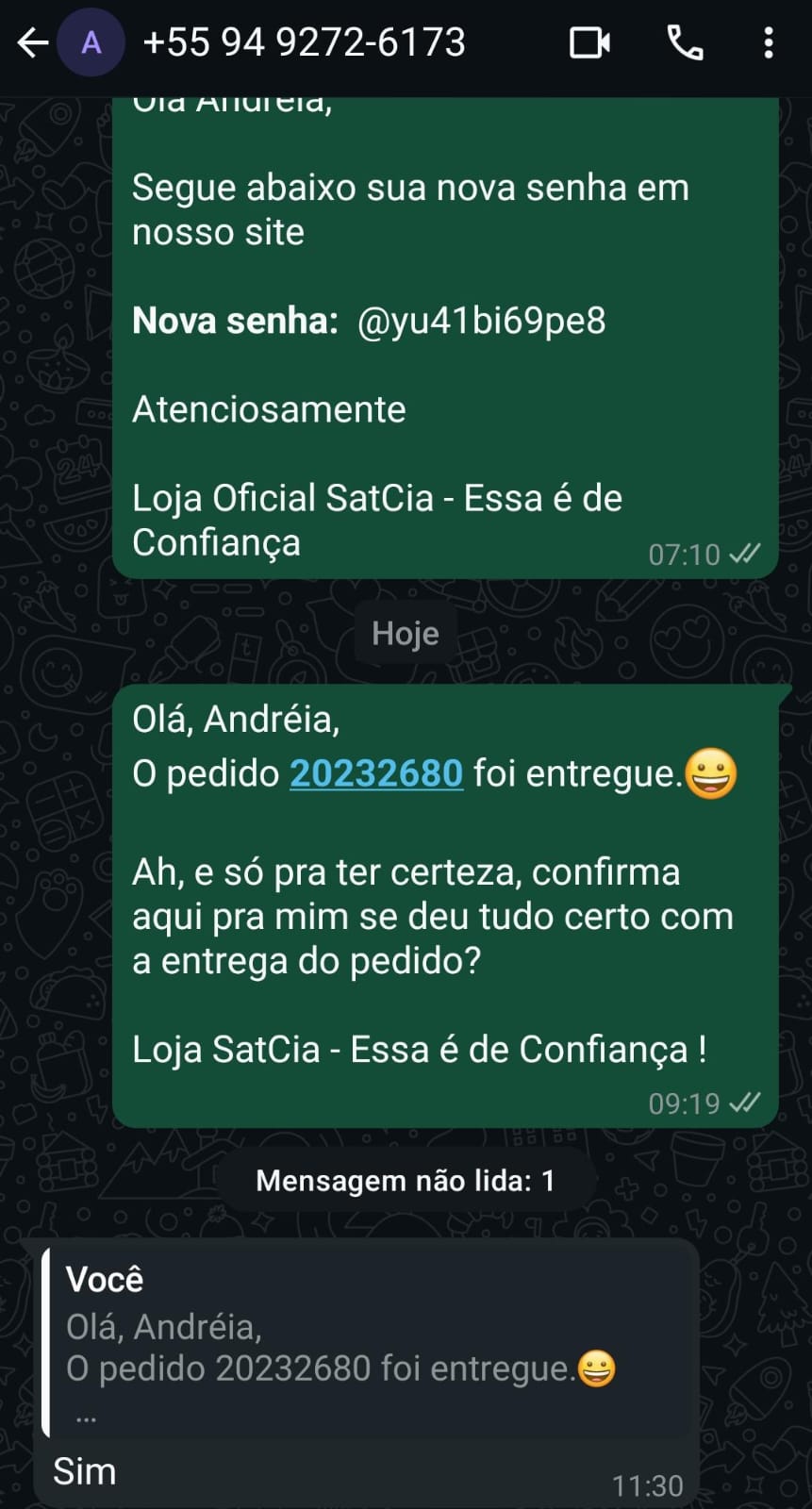The height and width of the screenshot is (1509, 812).
Task: Start a voice call
Action: [x=685, y=42]
